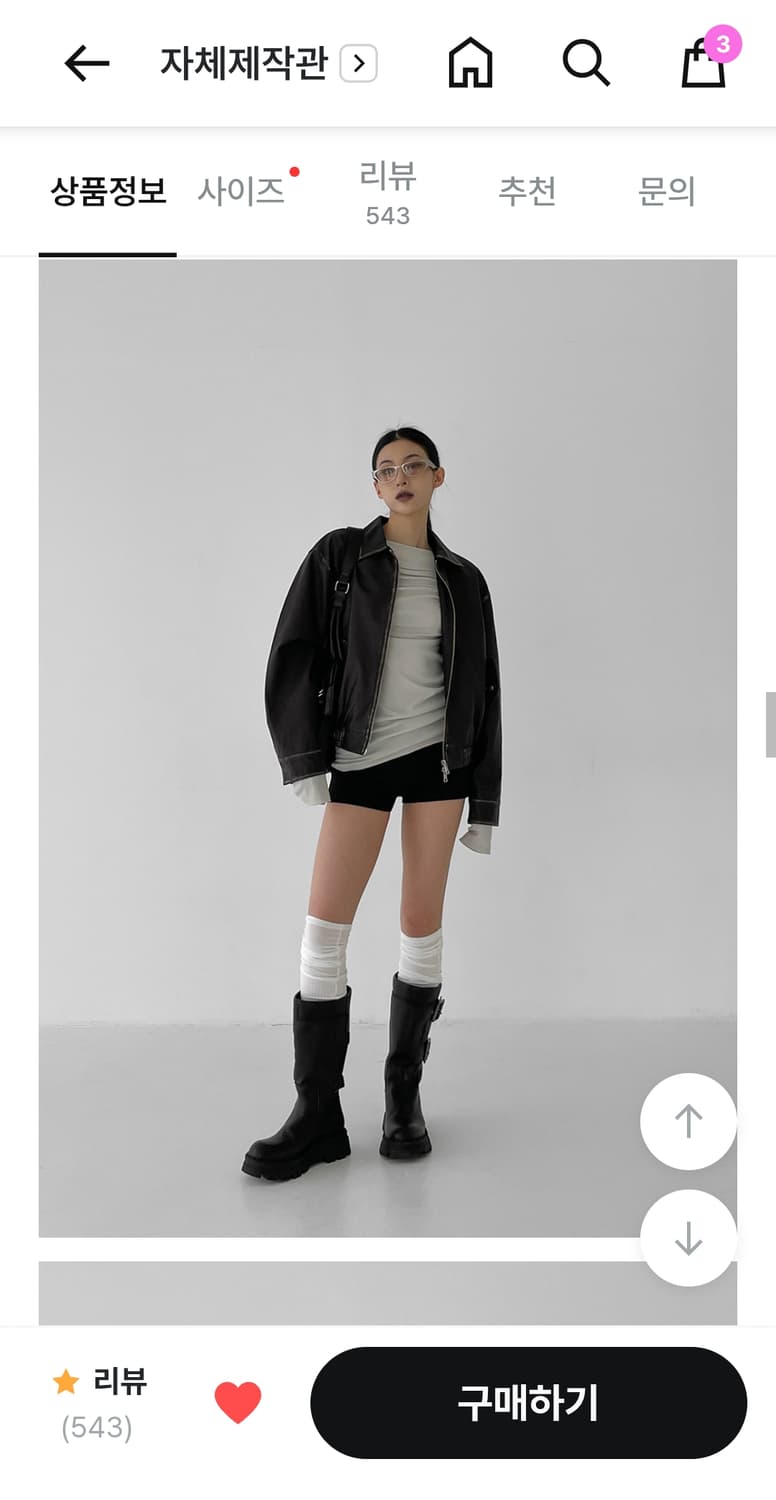Tap the model photo to view it larger
776x1500 pixels.
pos(388,750)
